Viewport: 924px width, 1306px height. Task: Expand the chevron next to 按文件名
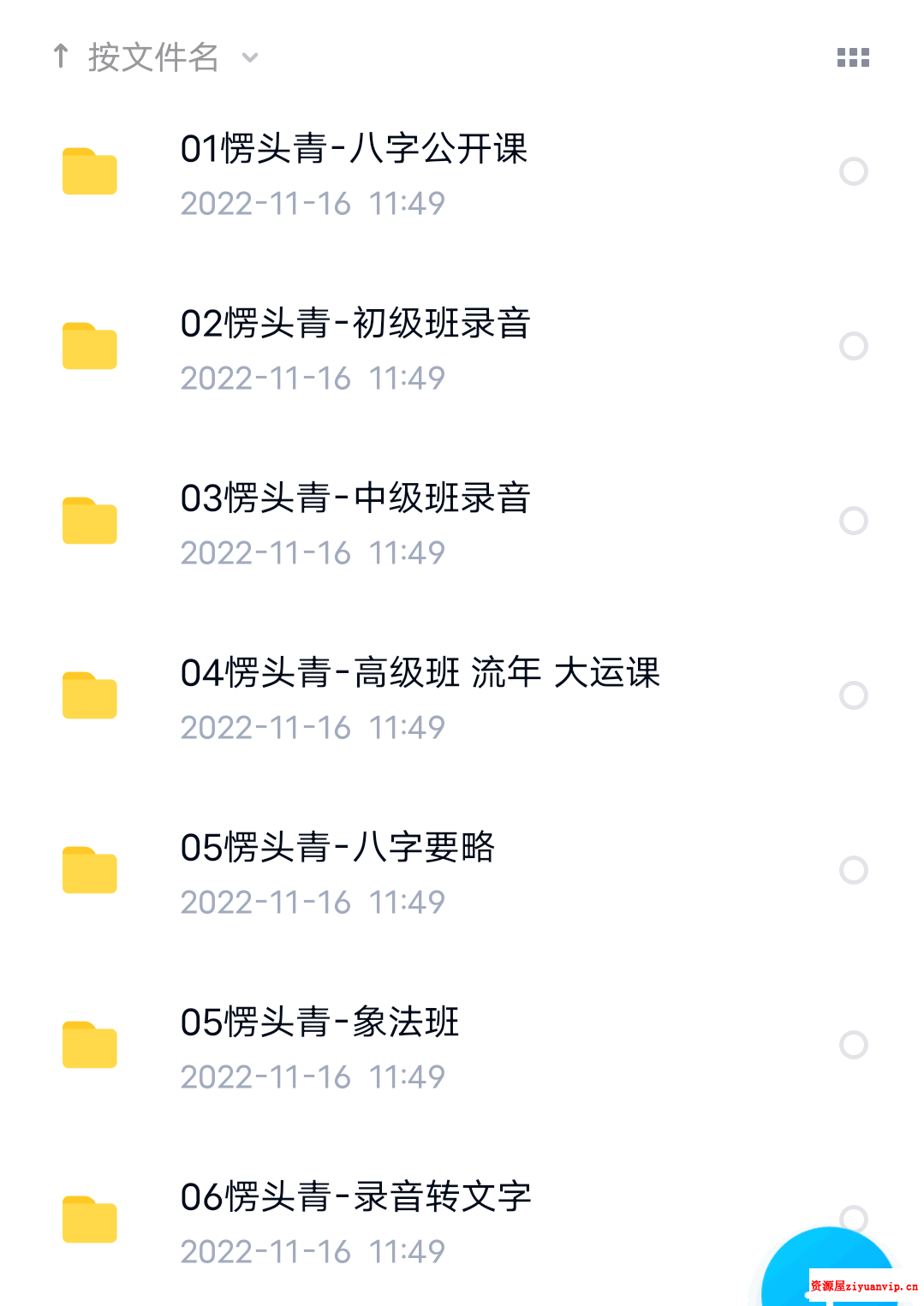[249, 58]
